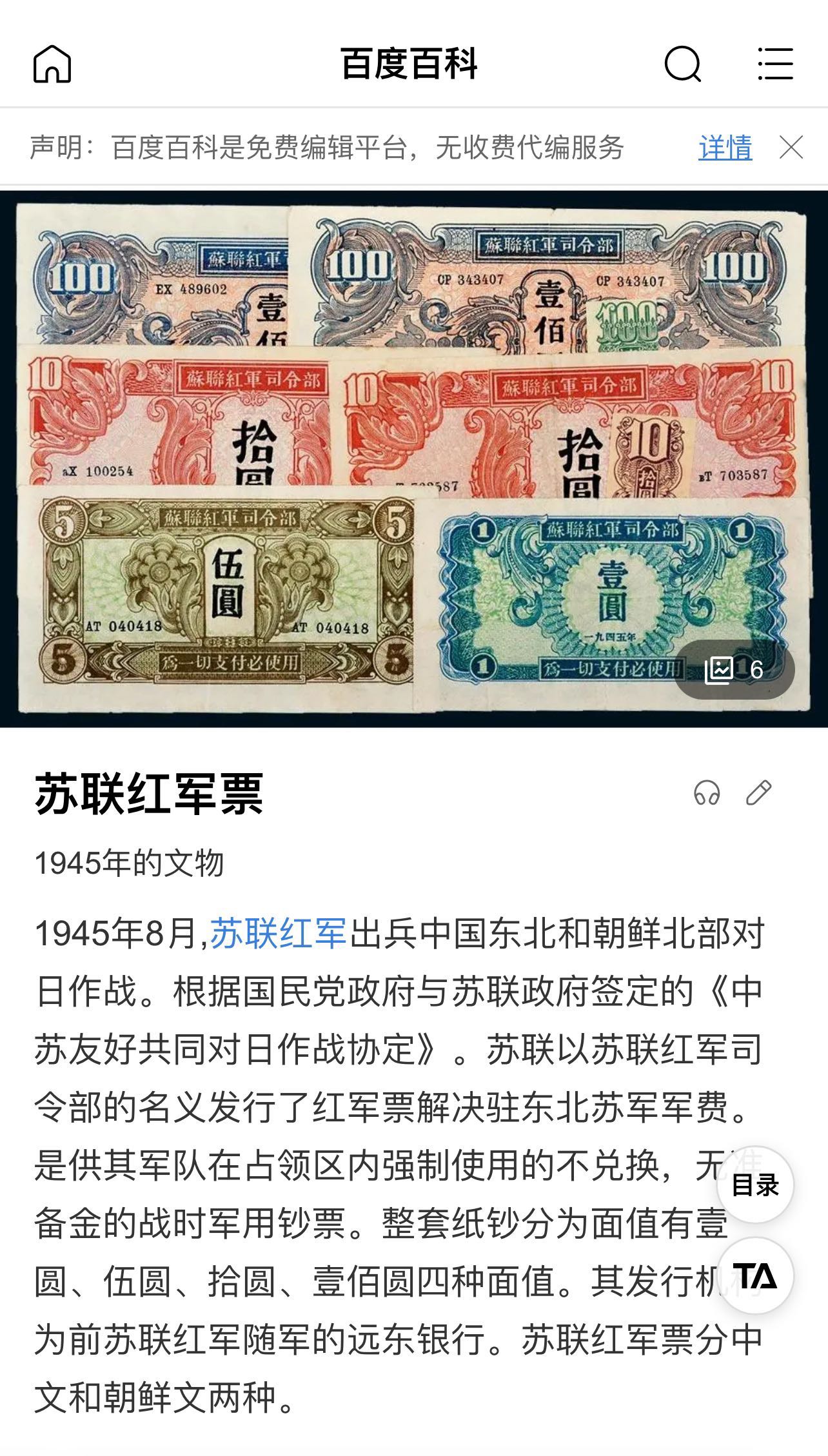
Task: Listen to the article with the headphone icon
Action: [707, 793]
